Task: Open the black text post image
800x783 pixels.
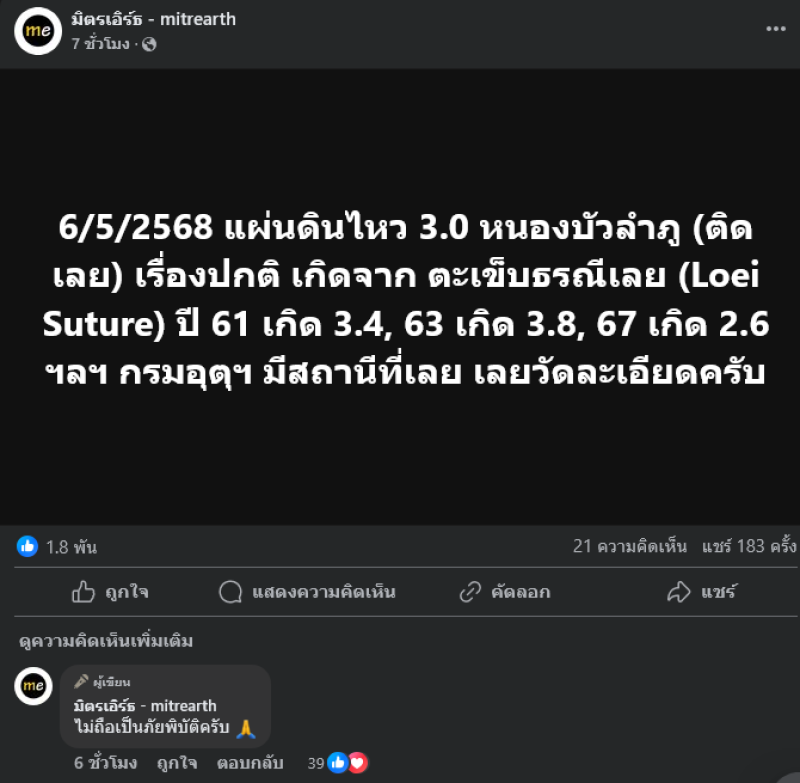Action: [400, 296]
